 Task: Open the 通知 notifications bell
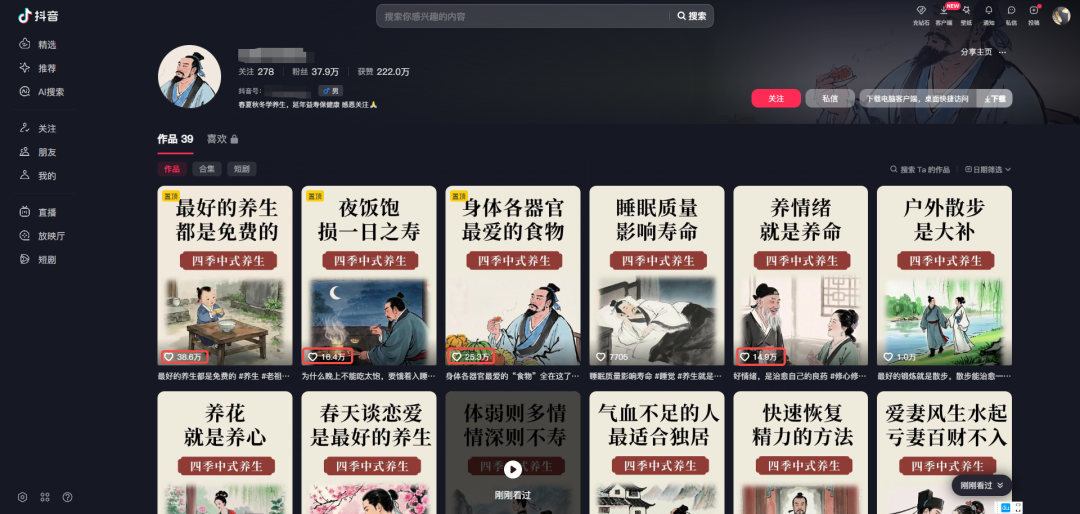pyautogui.click(x=989, y=13)
